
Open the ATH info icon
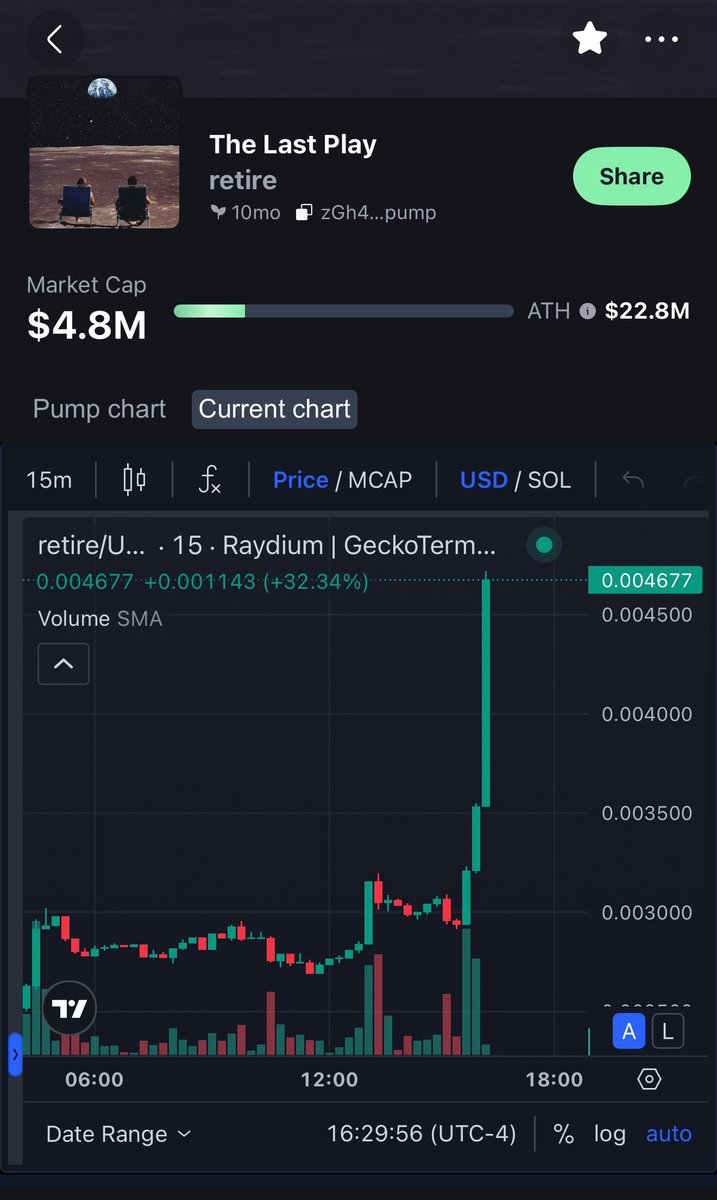[588, 311]
